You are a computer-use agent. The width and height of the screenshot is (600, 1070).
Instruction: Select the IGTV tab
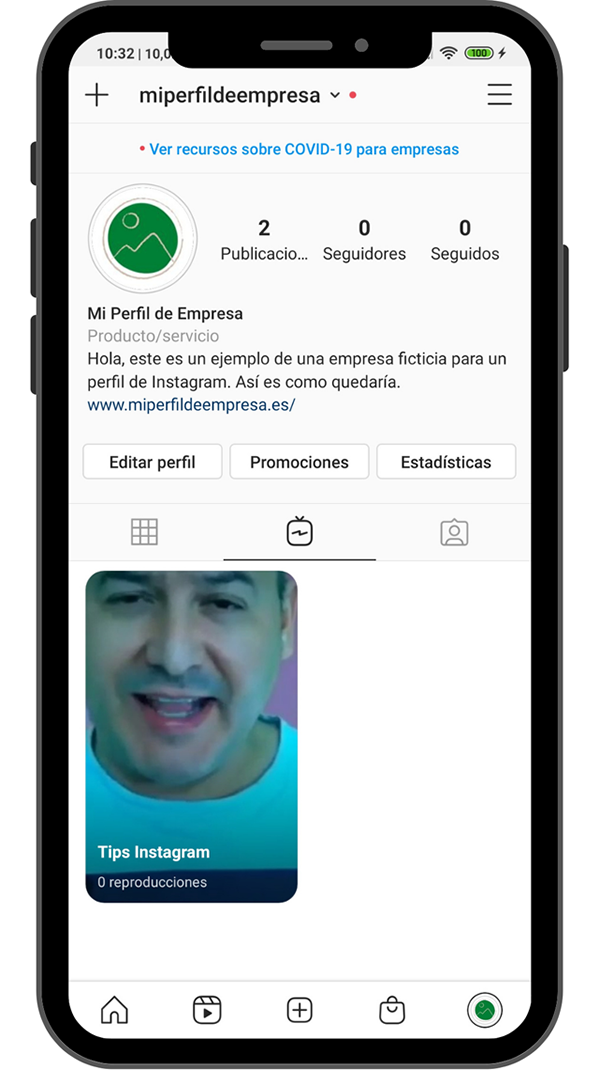[299, 532]
